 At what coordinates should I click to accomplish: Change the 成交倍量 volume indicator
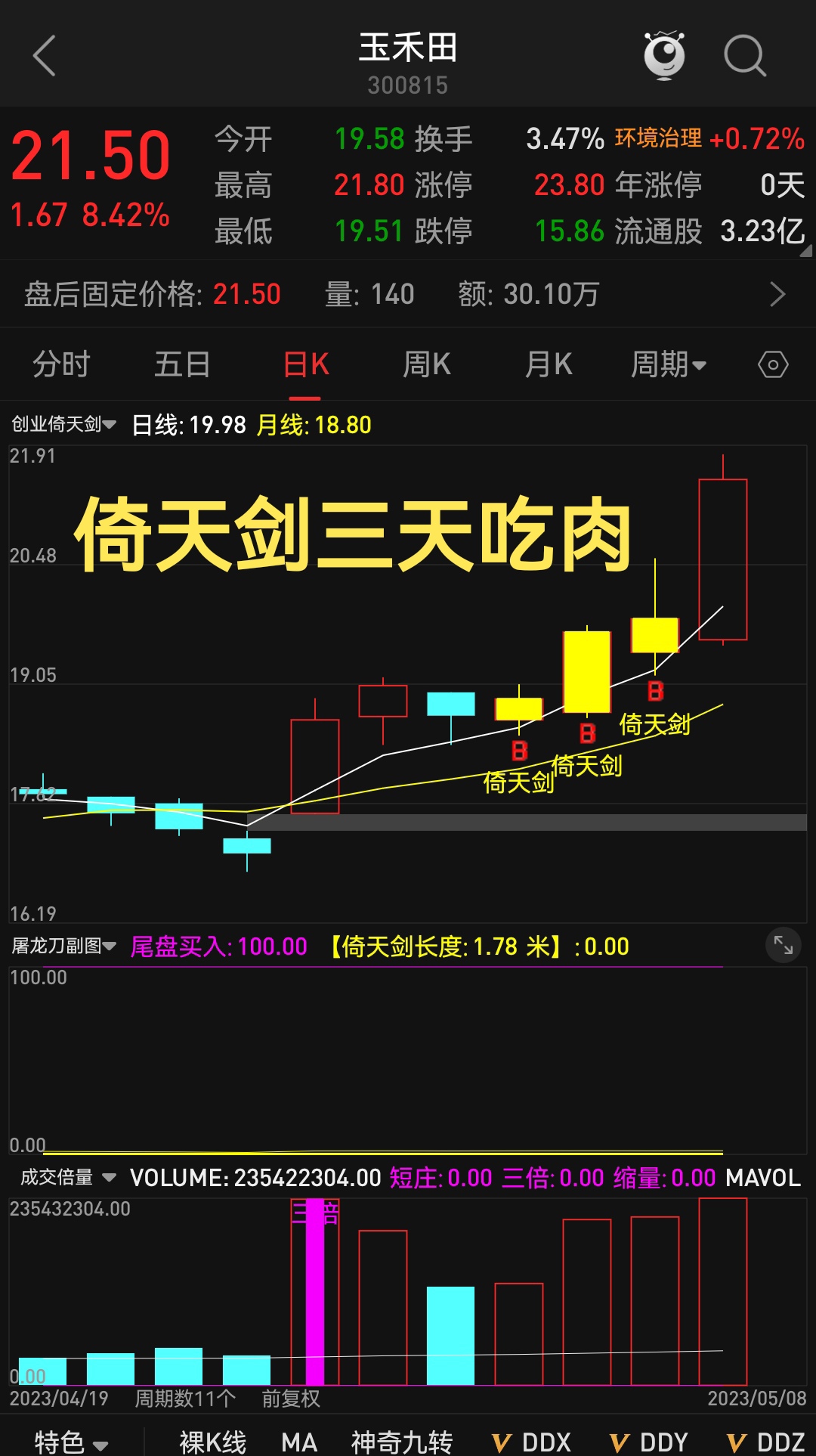tap(68, 1177)
